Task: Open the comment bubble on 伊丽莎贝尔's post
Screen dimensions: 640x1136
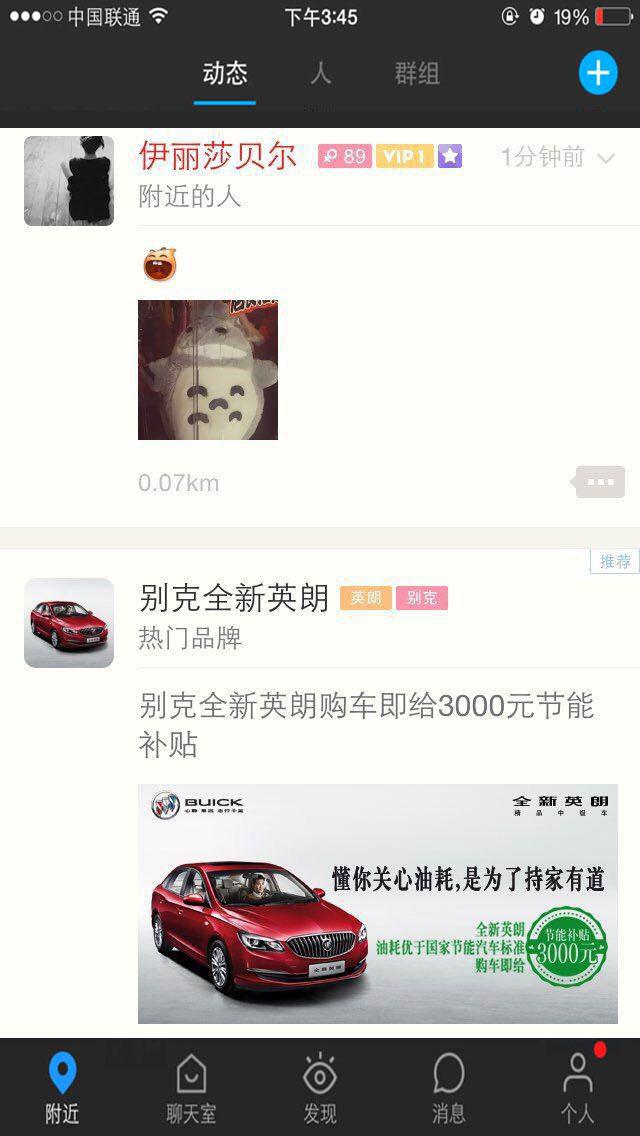Action: pos(600,482)
